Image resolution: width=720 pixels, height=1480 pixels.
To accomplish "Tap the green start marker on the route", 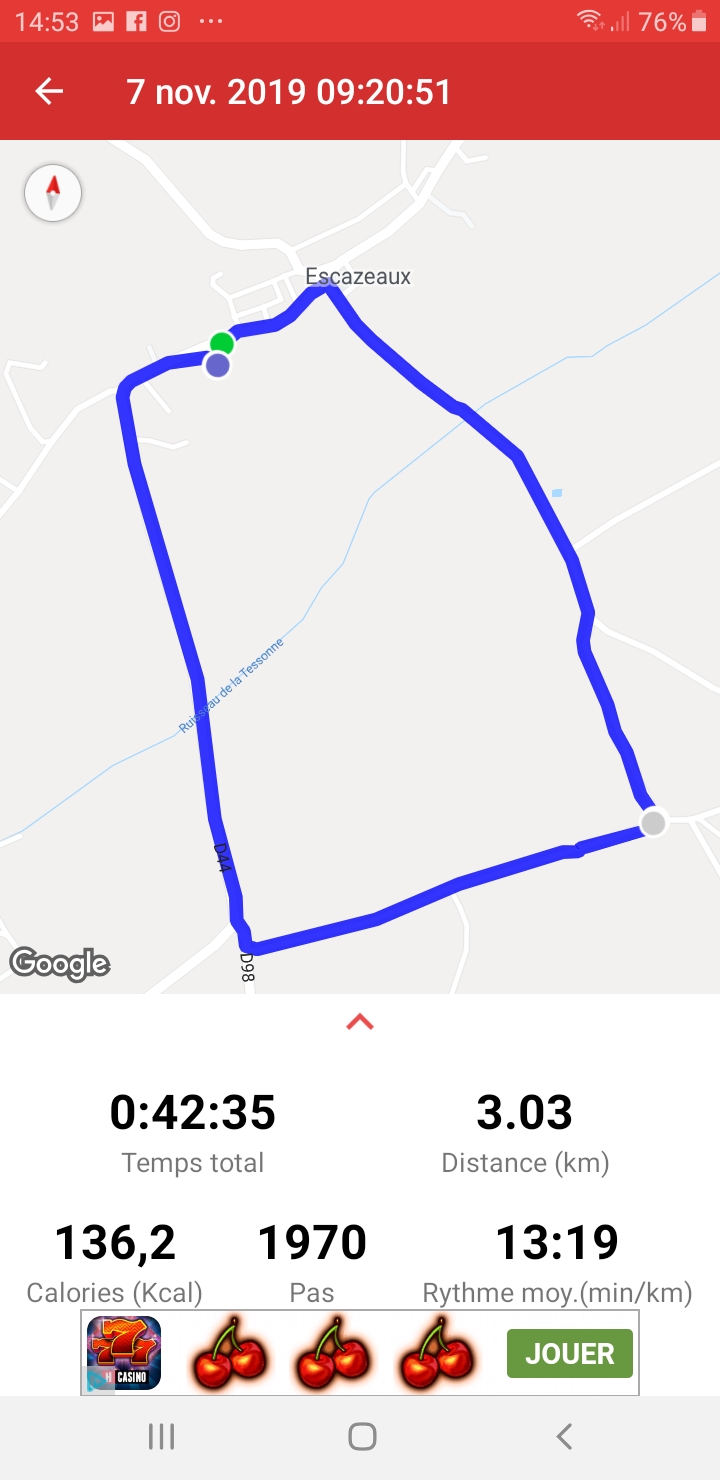I will 222,344.
